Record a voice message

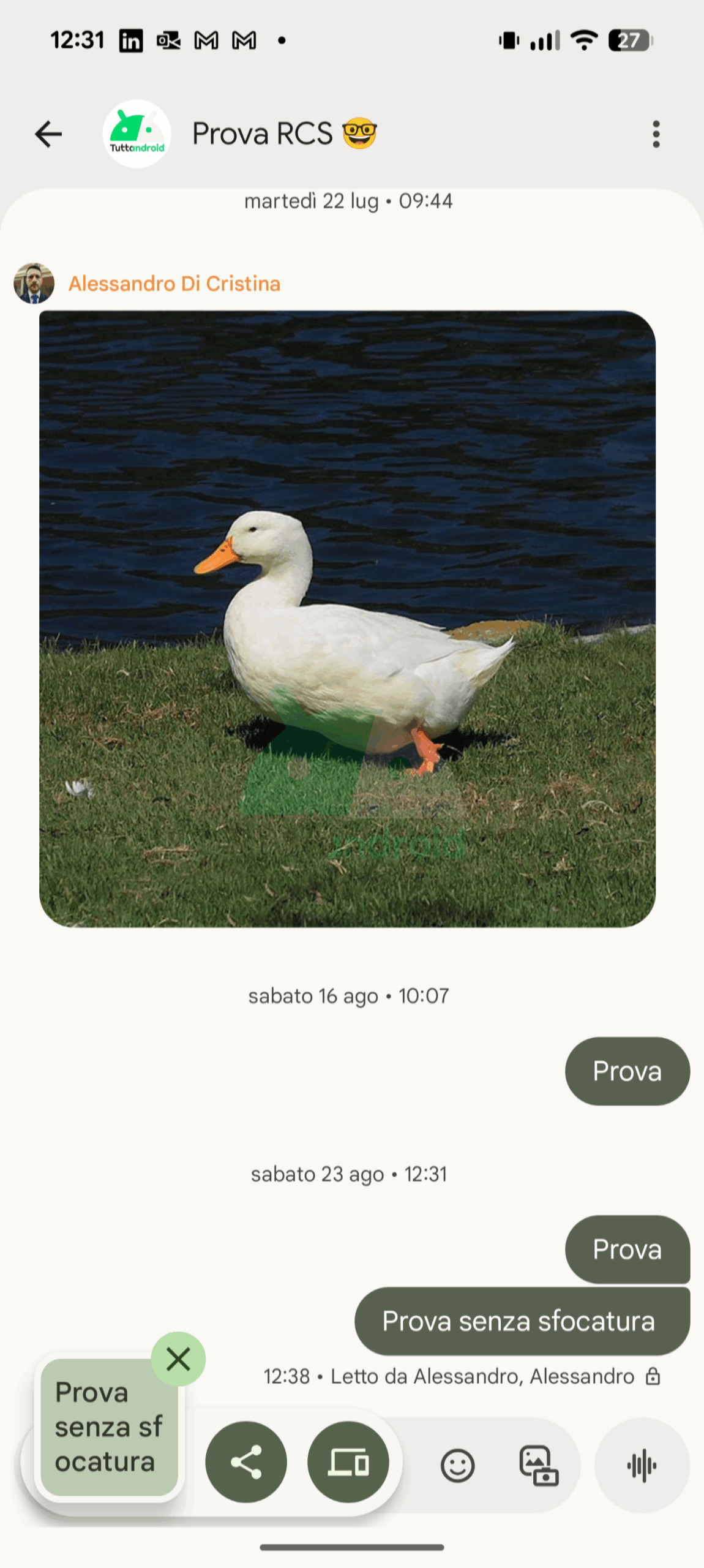point(642,1466)
